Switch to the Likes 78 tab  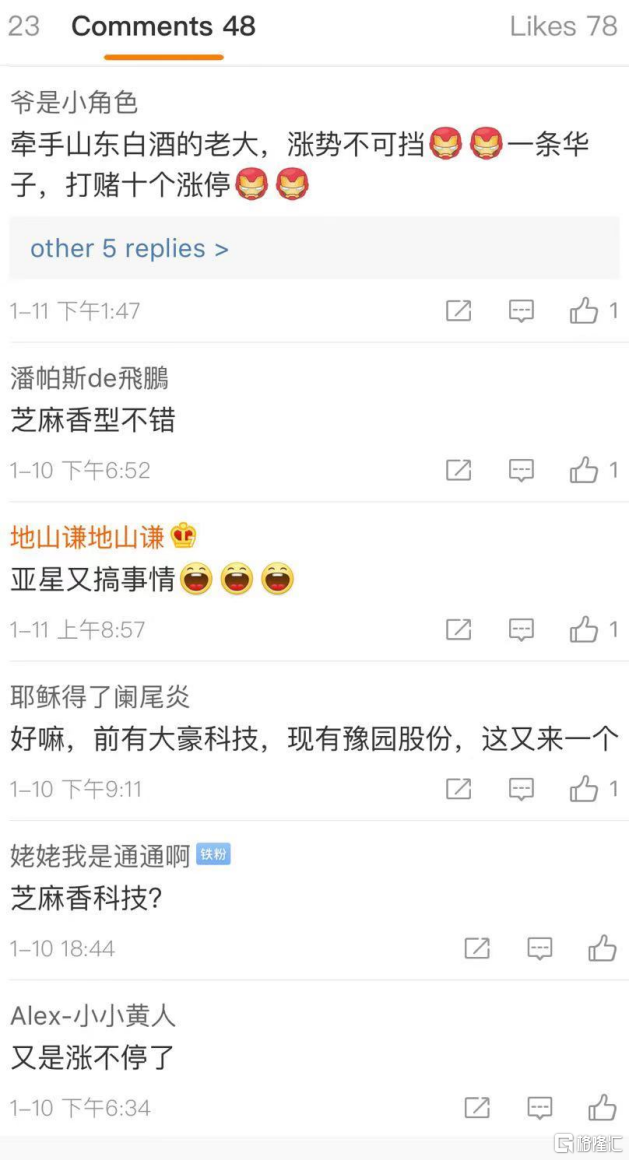pyautogui.click(x=563, y=26)
